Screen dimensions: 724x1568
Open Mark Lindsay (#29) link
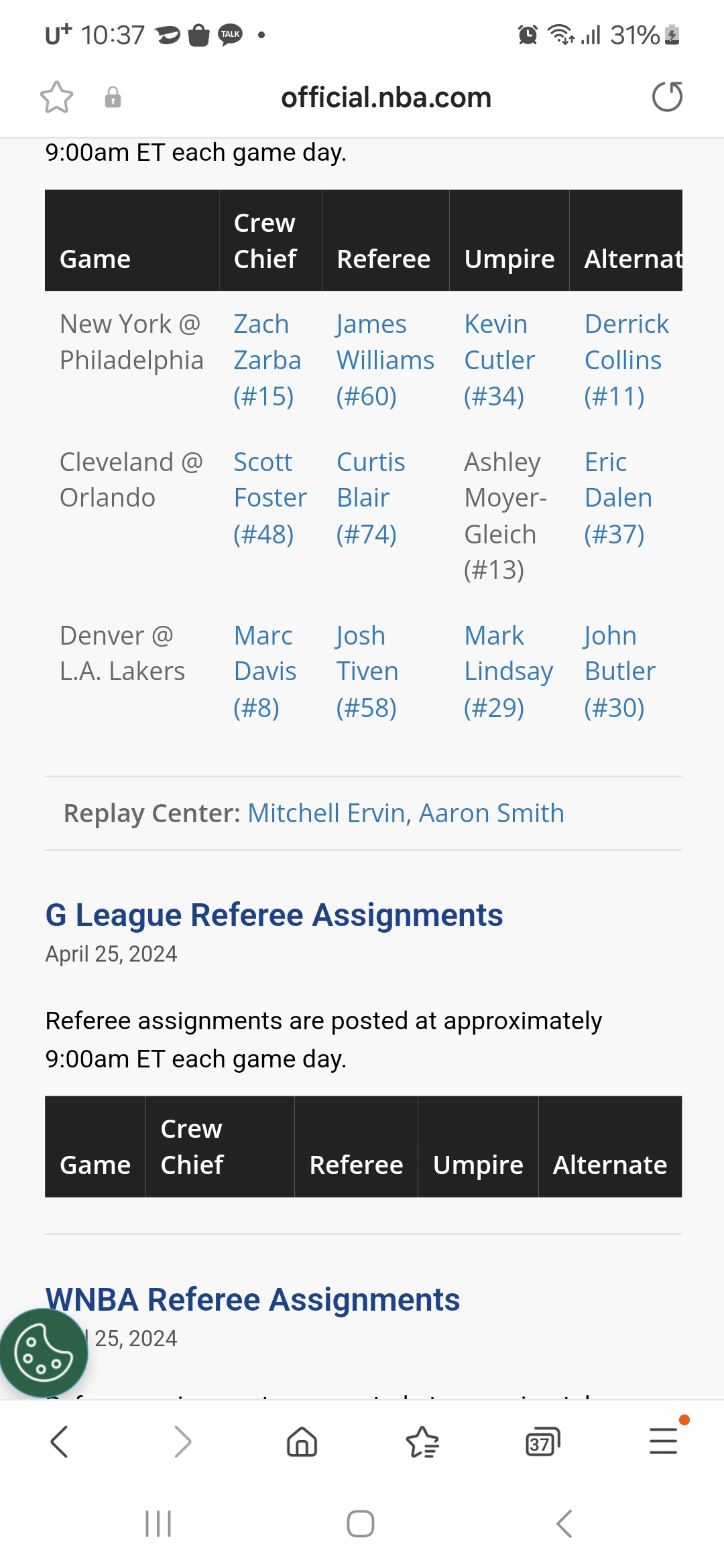click(508, 671)
